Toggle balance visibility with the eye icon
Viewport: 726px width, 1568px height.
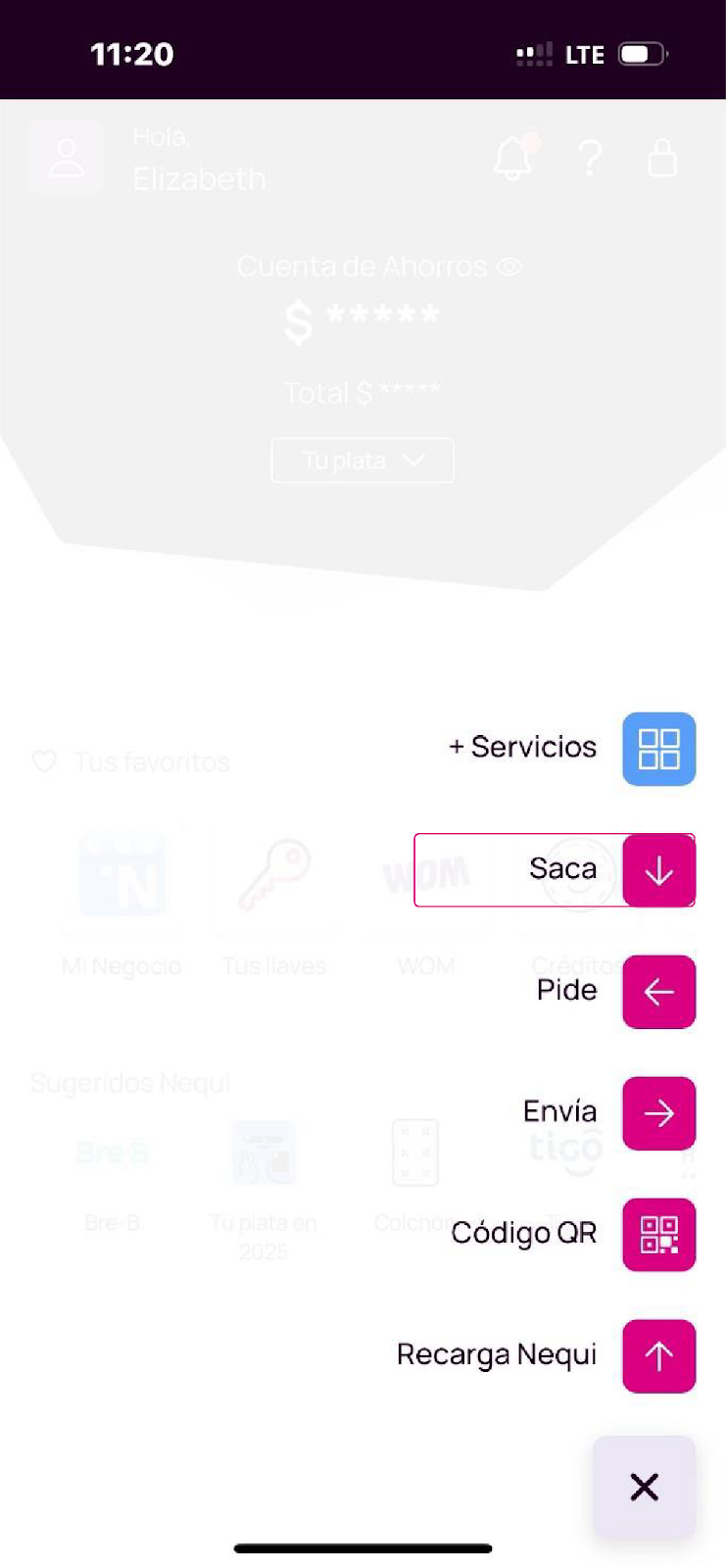point(510,266)
